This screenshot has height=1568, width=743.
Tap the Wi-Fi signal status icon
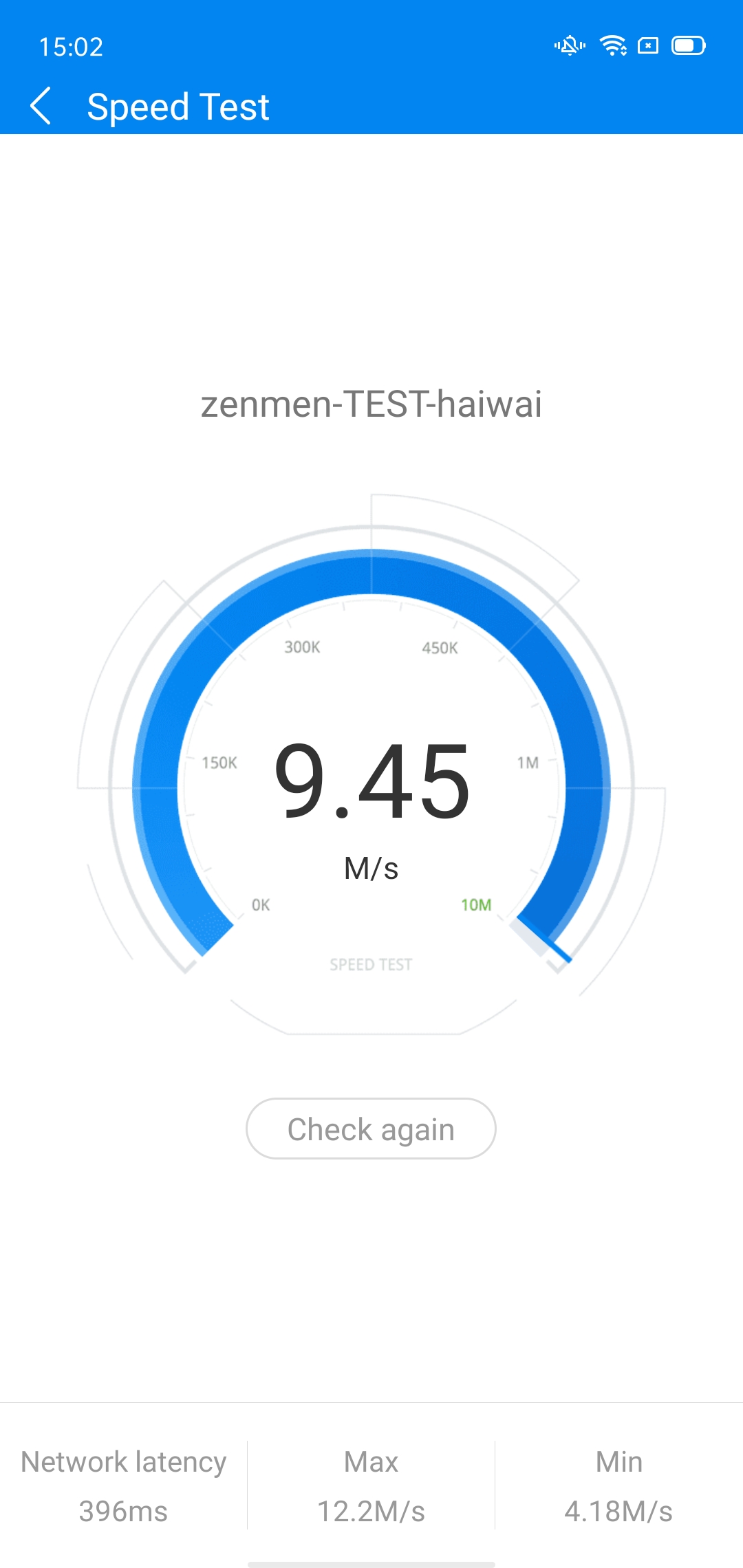point(614,45)
